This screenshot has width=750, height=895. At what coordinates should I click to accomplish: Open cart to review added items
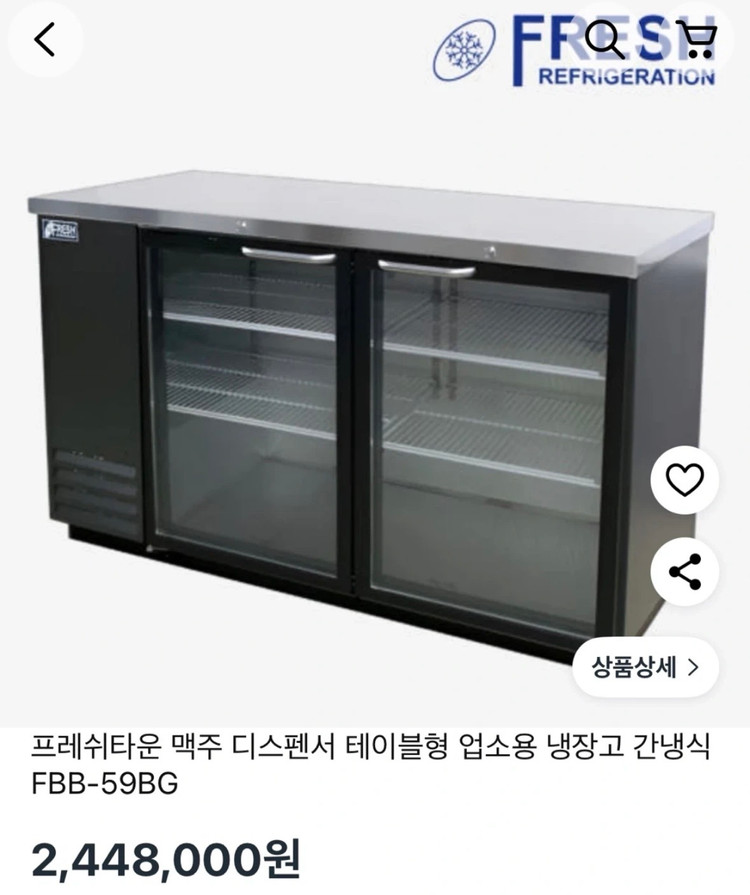(697, 40)
